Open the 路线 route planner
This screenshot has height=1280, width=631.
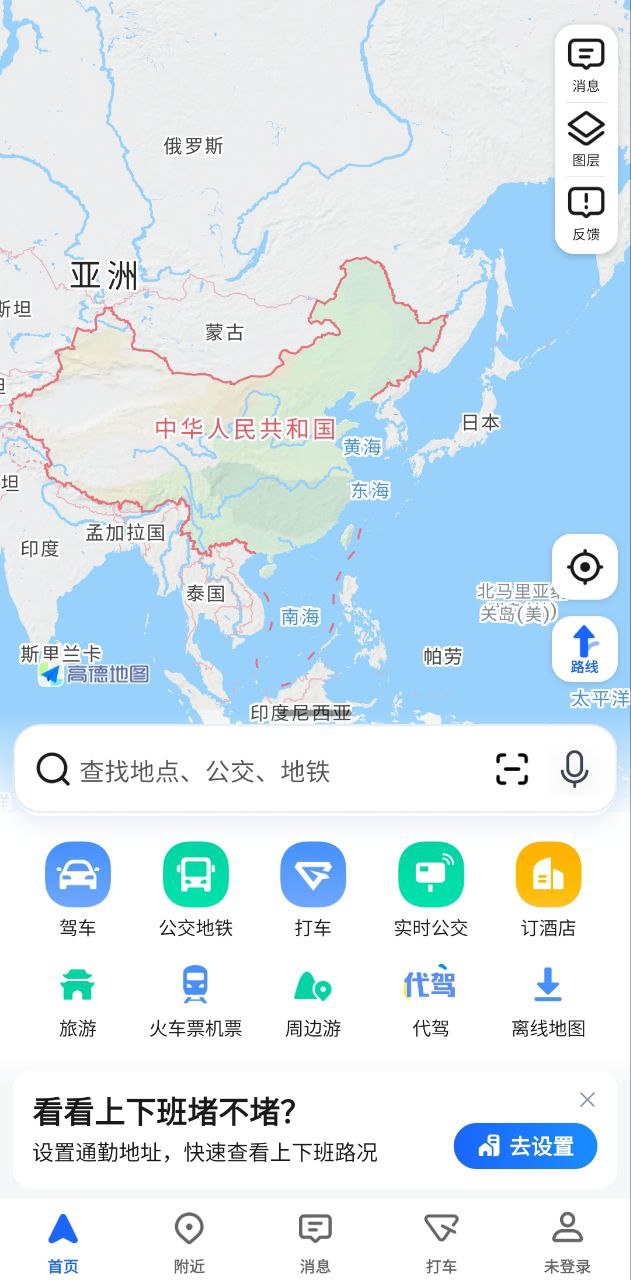coord(585,649)
